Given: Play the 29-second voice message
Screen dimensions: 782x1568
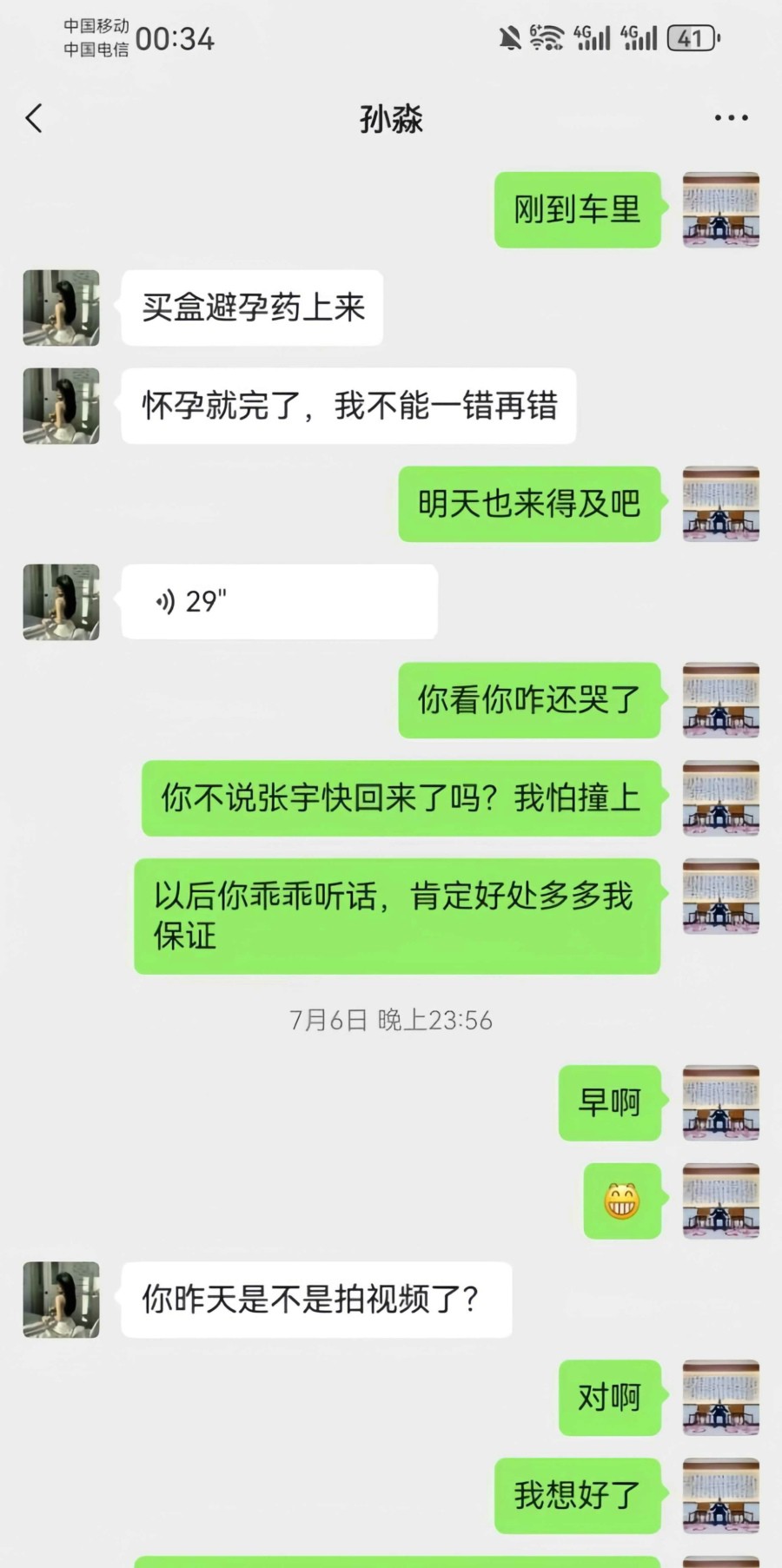Looking at the screenshot, I should 279,602.
